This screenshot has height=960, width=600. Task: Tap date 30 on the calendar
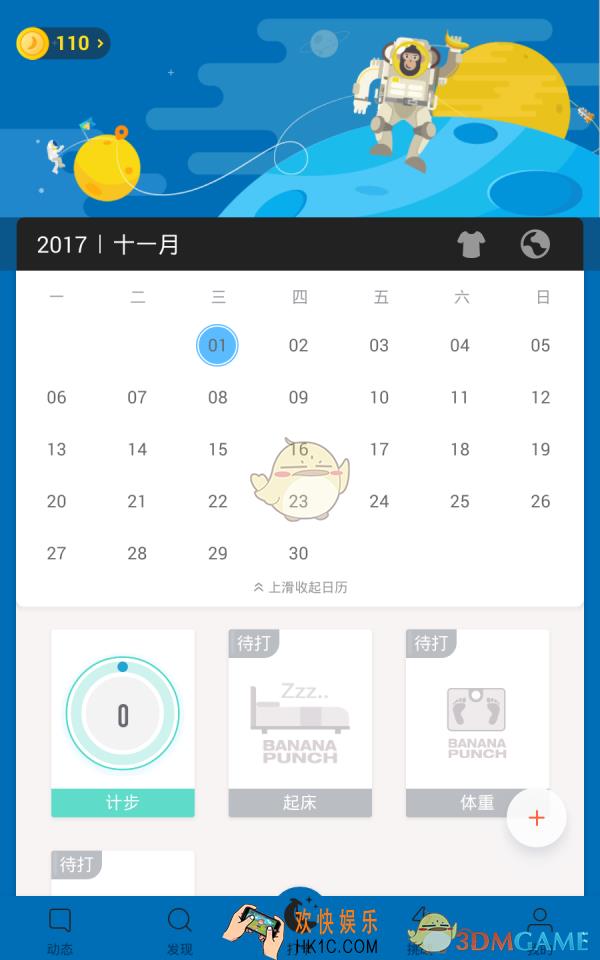[x=298, y=554]
